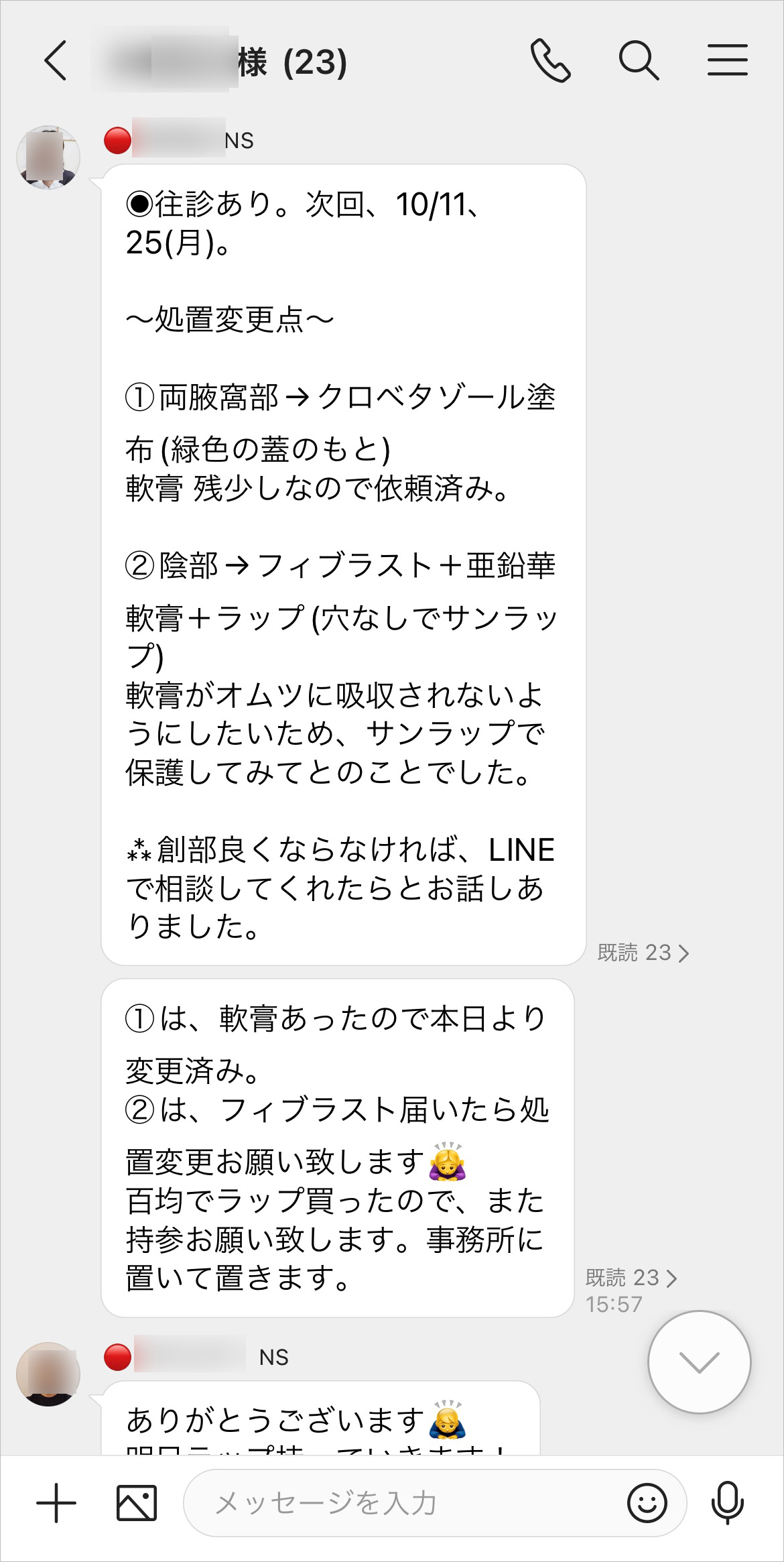
Task: Go back to the chat list
Action: [56, 61]
